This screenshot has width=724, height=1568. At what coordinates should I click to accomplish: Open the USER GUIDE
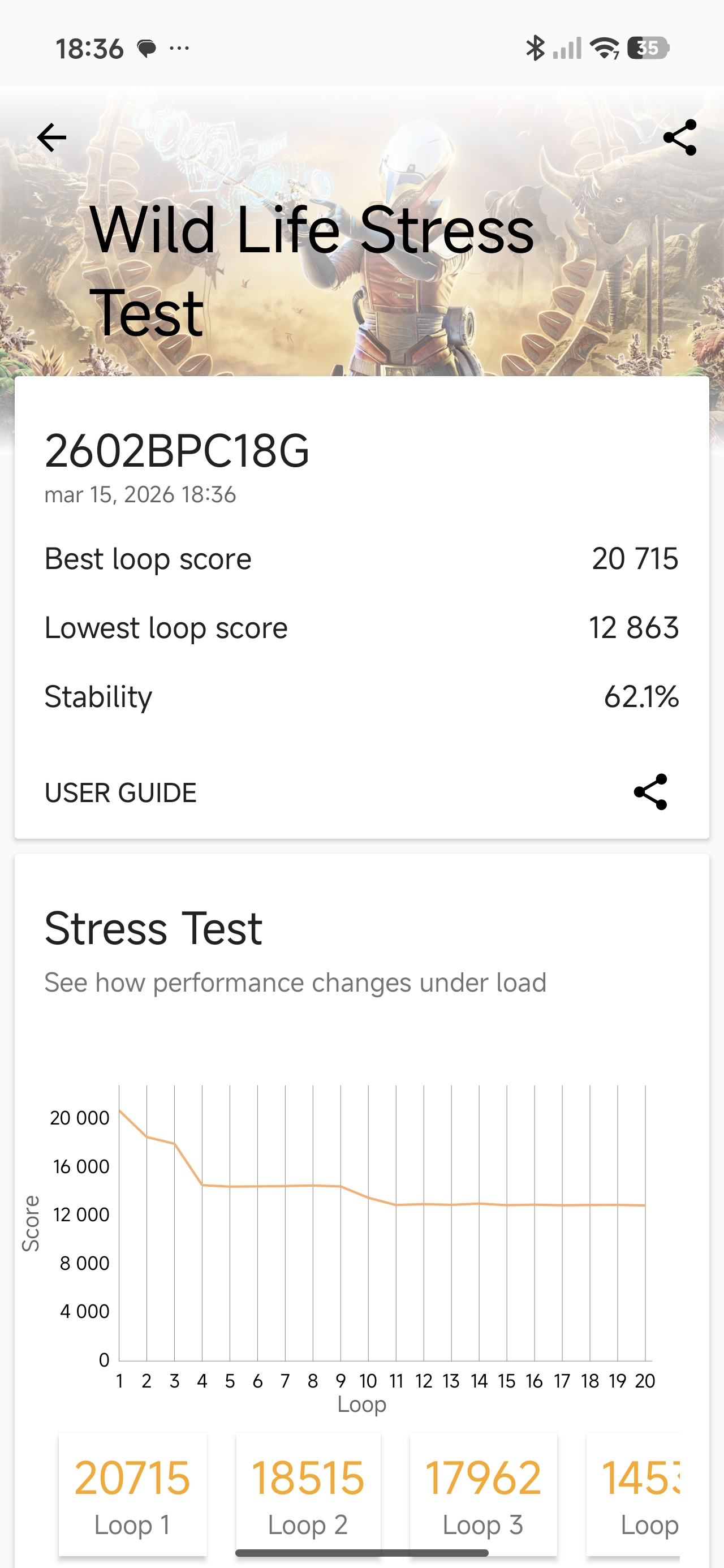pyautogui.click(x=120, y=792)
